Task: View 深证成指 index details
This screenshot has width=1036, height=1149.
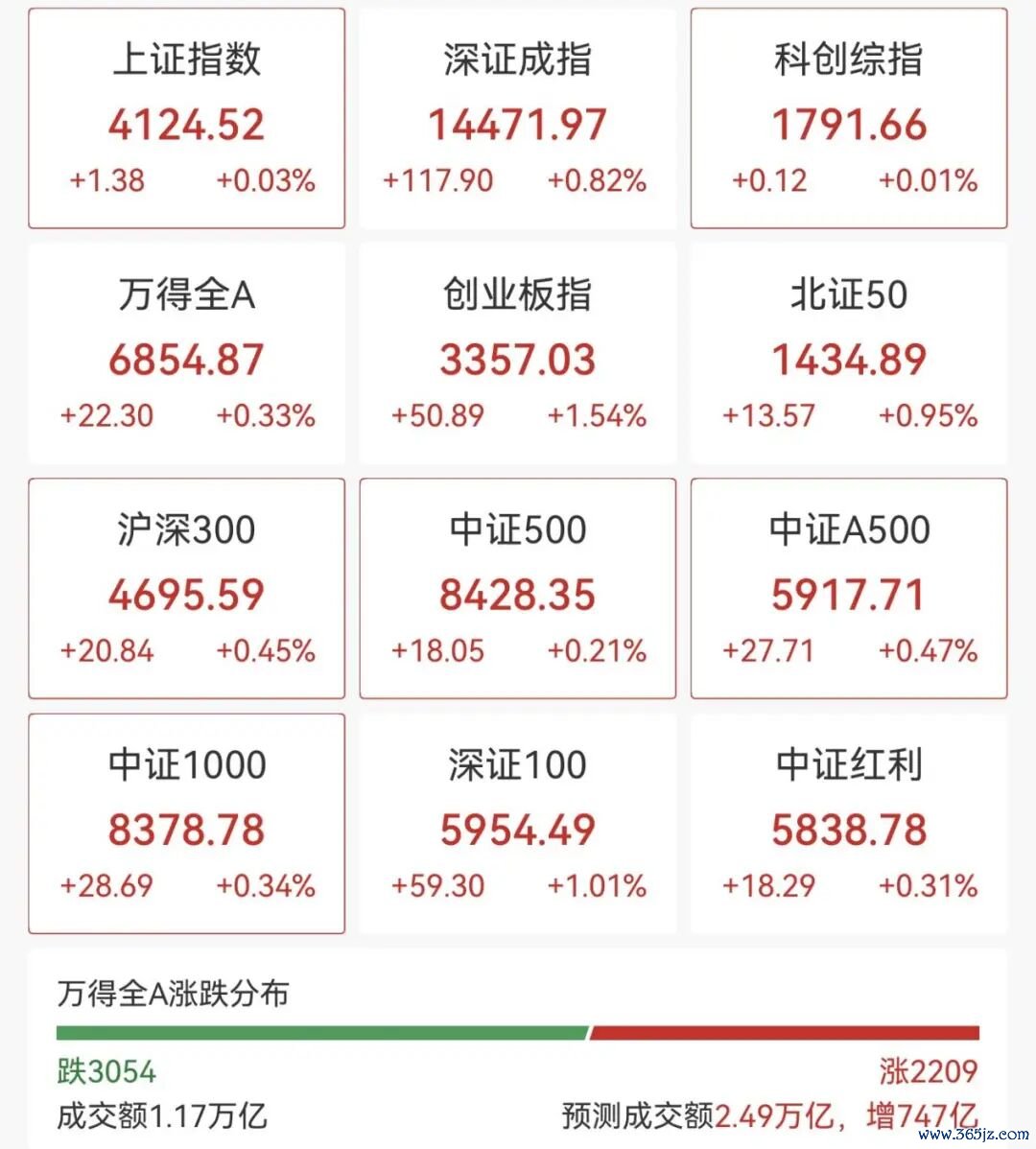Action: pyautogui.click(x=517, y=119)
